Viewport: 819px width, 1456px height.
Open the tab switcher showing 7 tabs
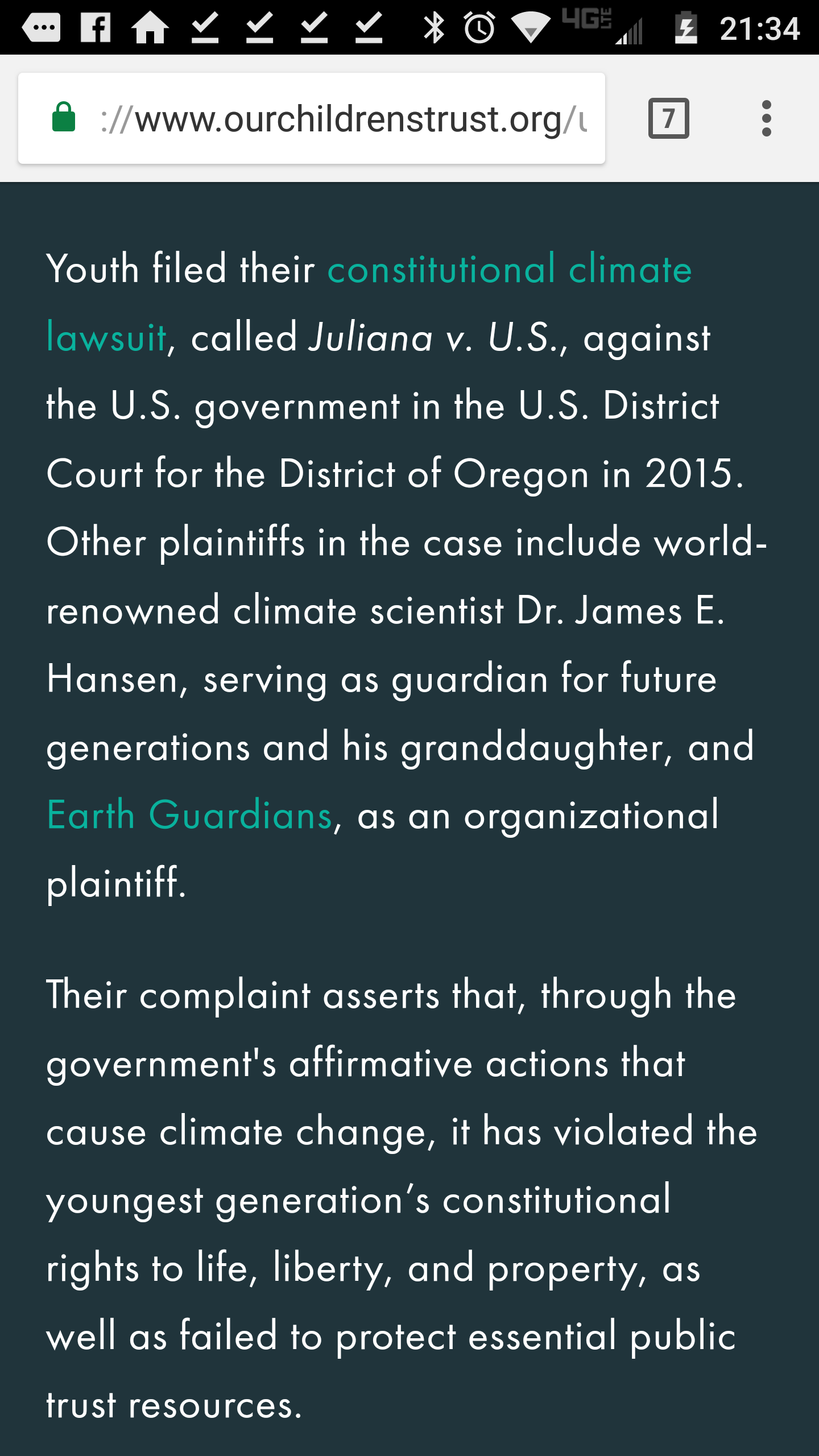click(668, 118)
